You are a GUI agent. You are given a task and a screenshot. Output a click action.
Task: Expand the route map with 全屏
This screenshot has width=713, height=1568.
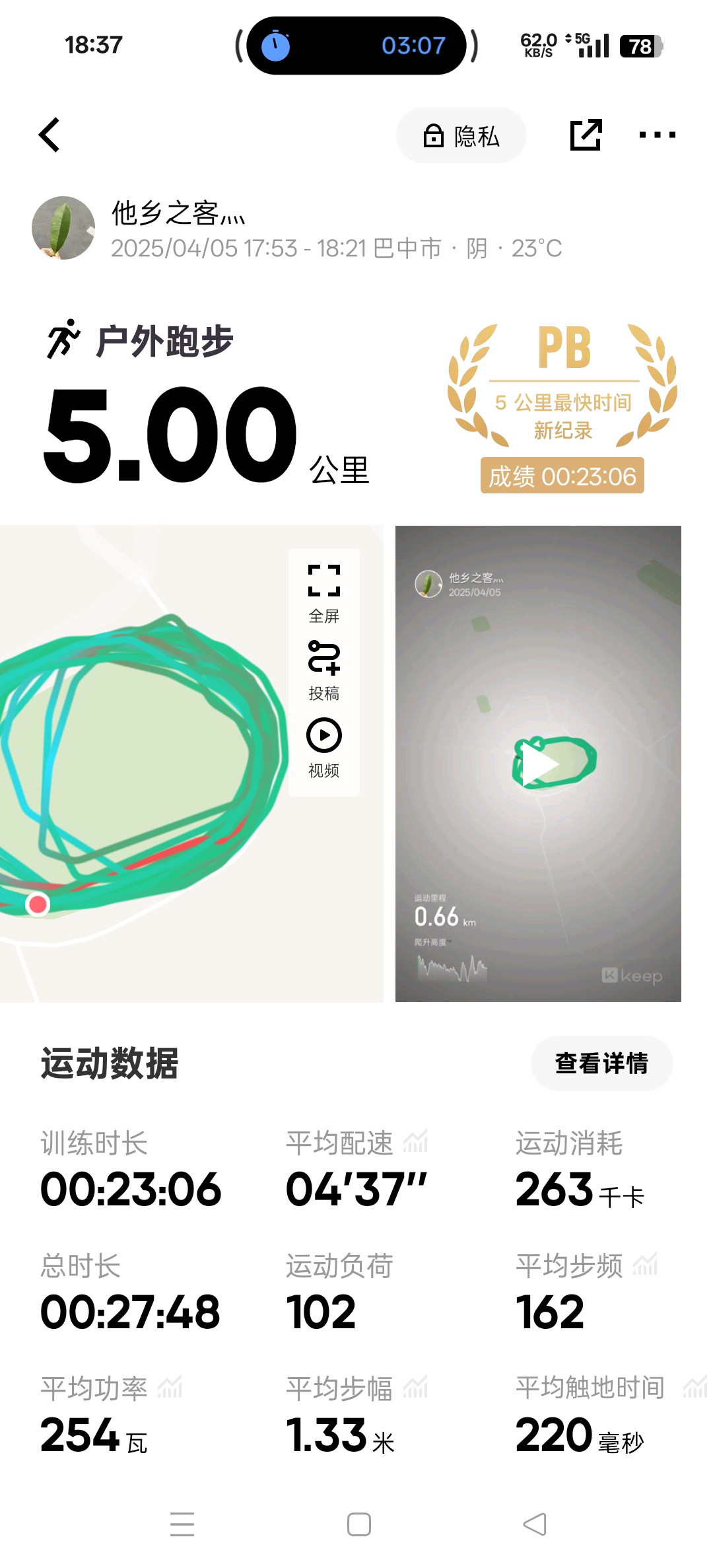tap(324, 593)
